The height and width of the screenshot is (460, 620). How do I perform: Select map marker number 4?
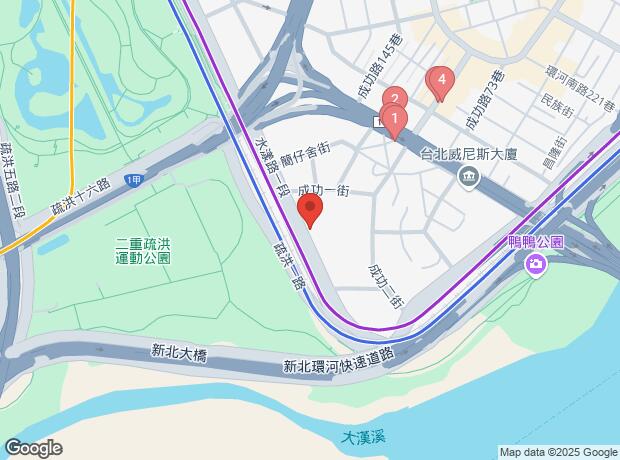coord(440,80)
